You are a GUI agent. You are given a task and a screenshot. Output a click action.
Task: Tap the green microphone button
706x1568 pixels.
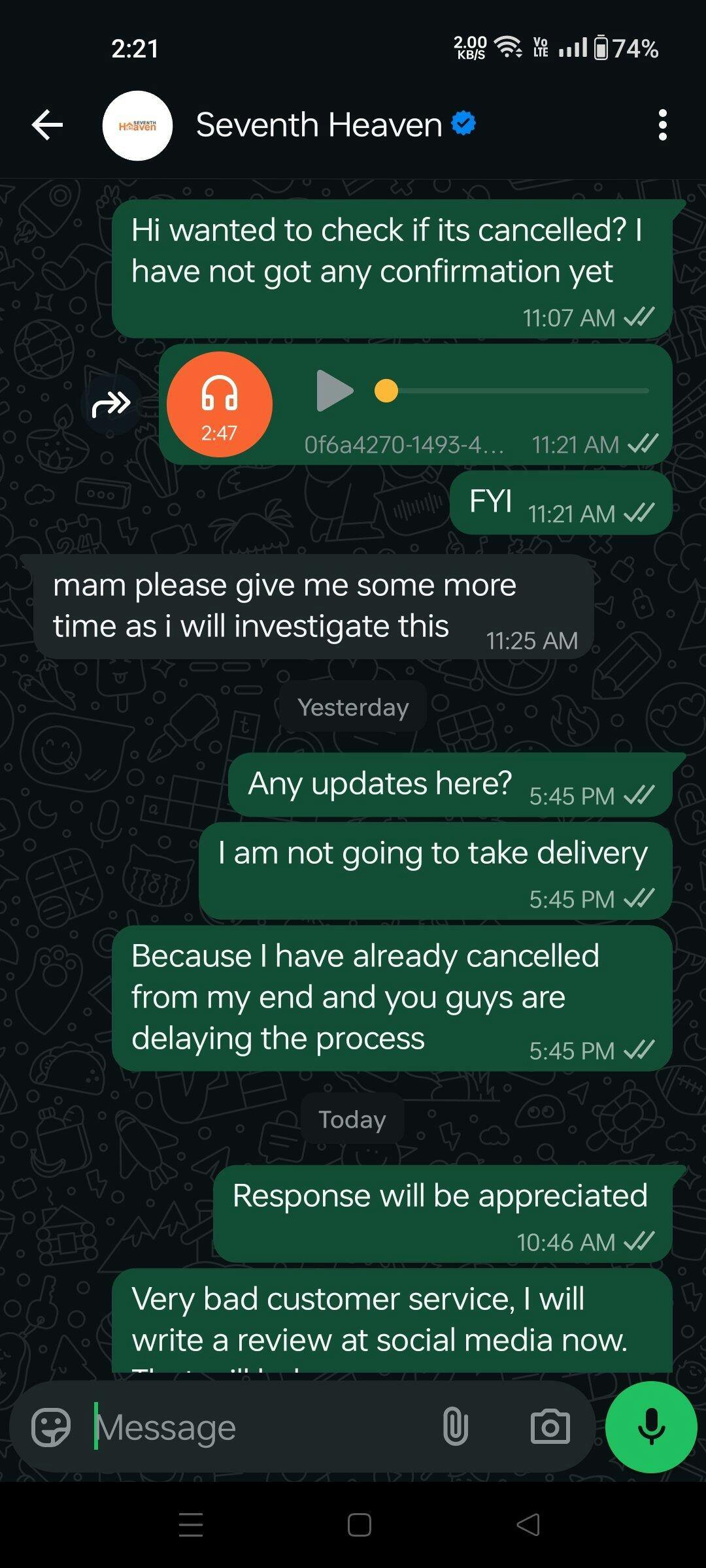(651, 1427)
